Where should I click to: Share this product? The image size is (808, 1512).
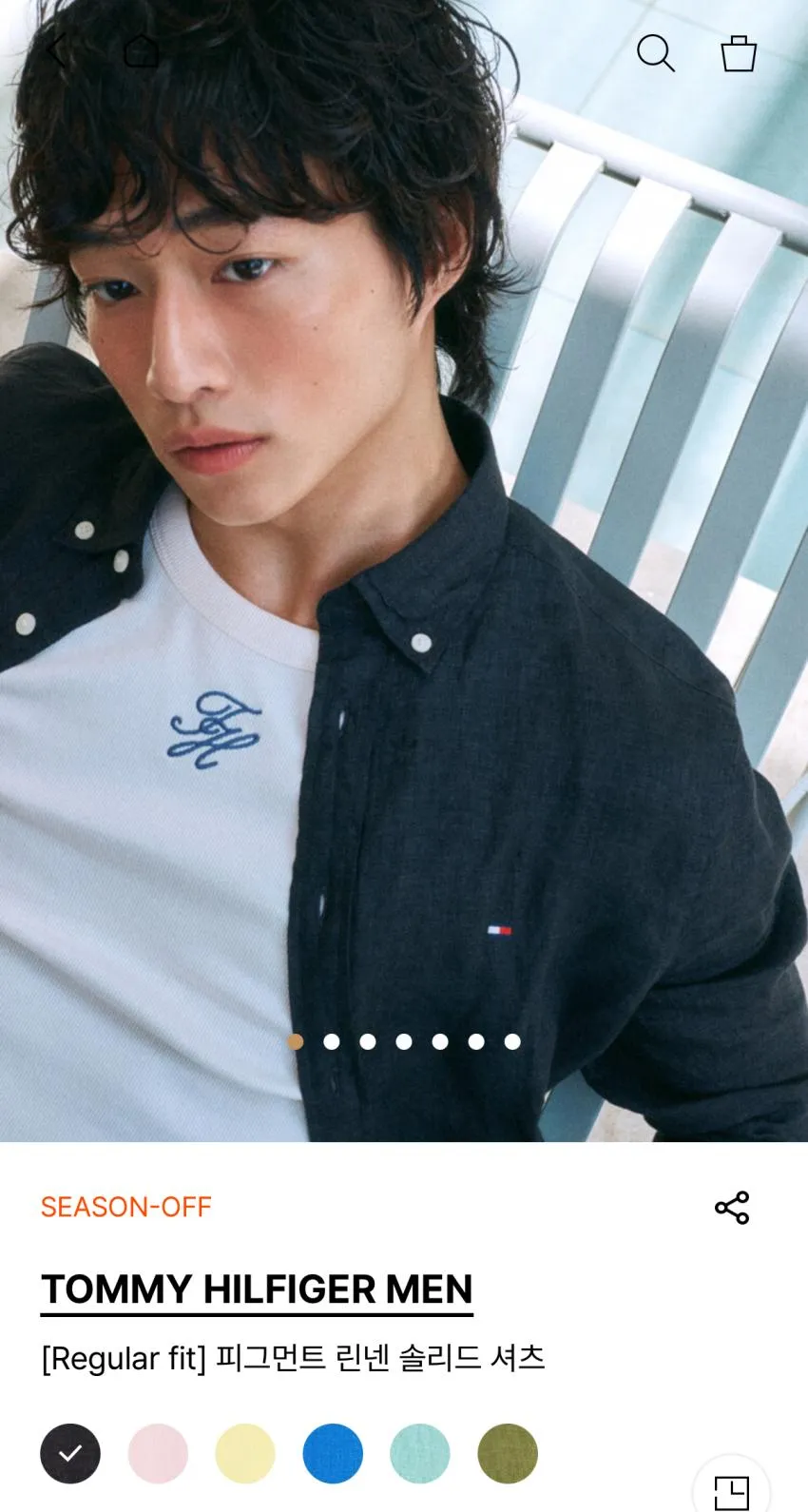pyautogui.click(x=732, y=1208)
